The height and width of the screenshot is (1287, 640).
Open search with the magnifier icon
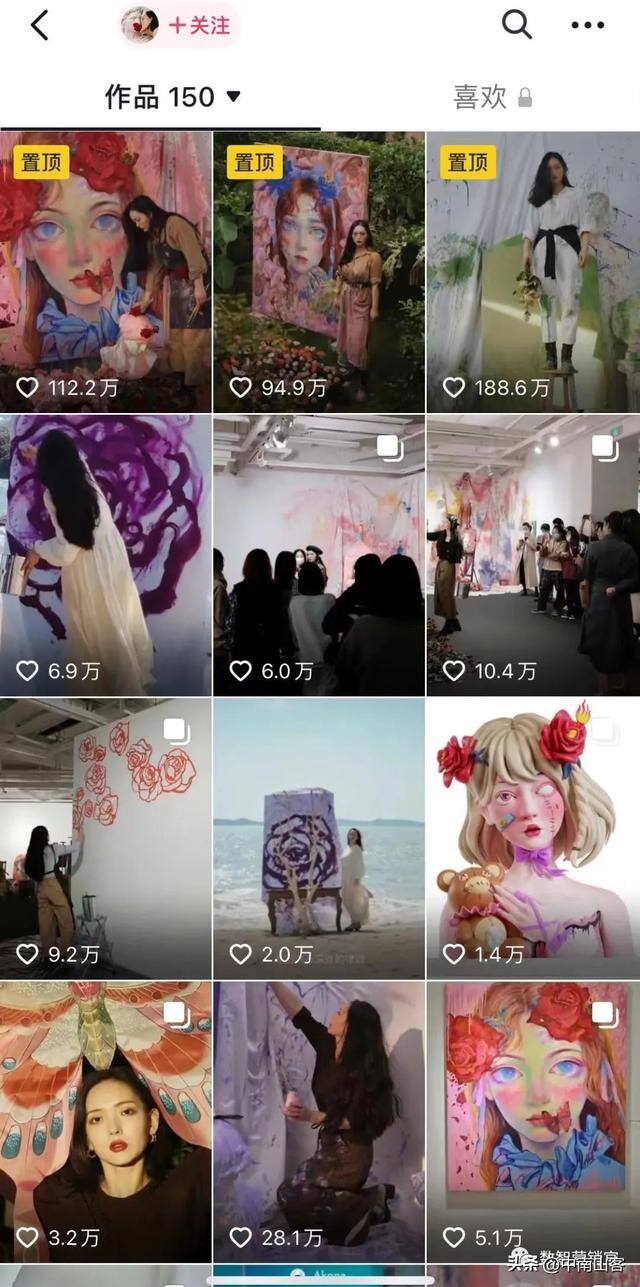click(516, 25)
